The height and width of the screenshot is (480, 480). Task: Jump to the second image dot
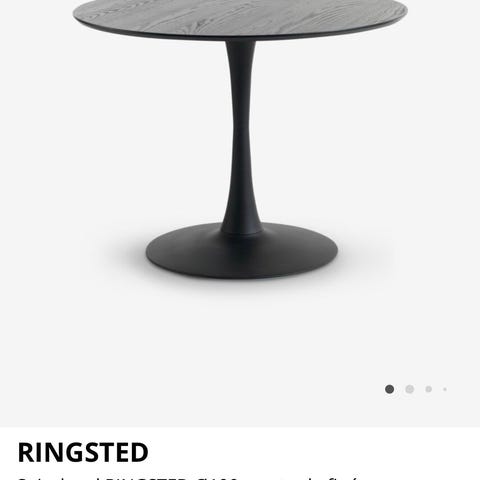409,389
